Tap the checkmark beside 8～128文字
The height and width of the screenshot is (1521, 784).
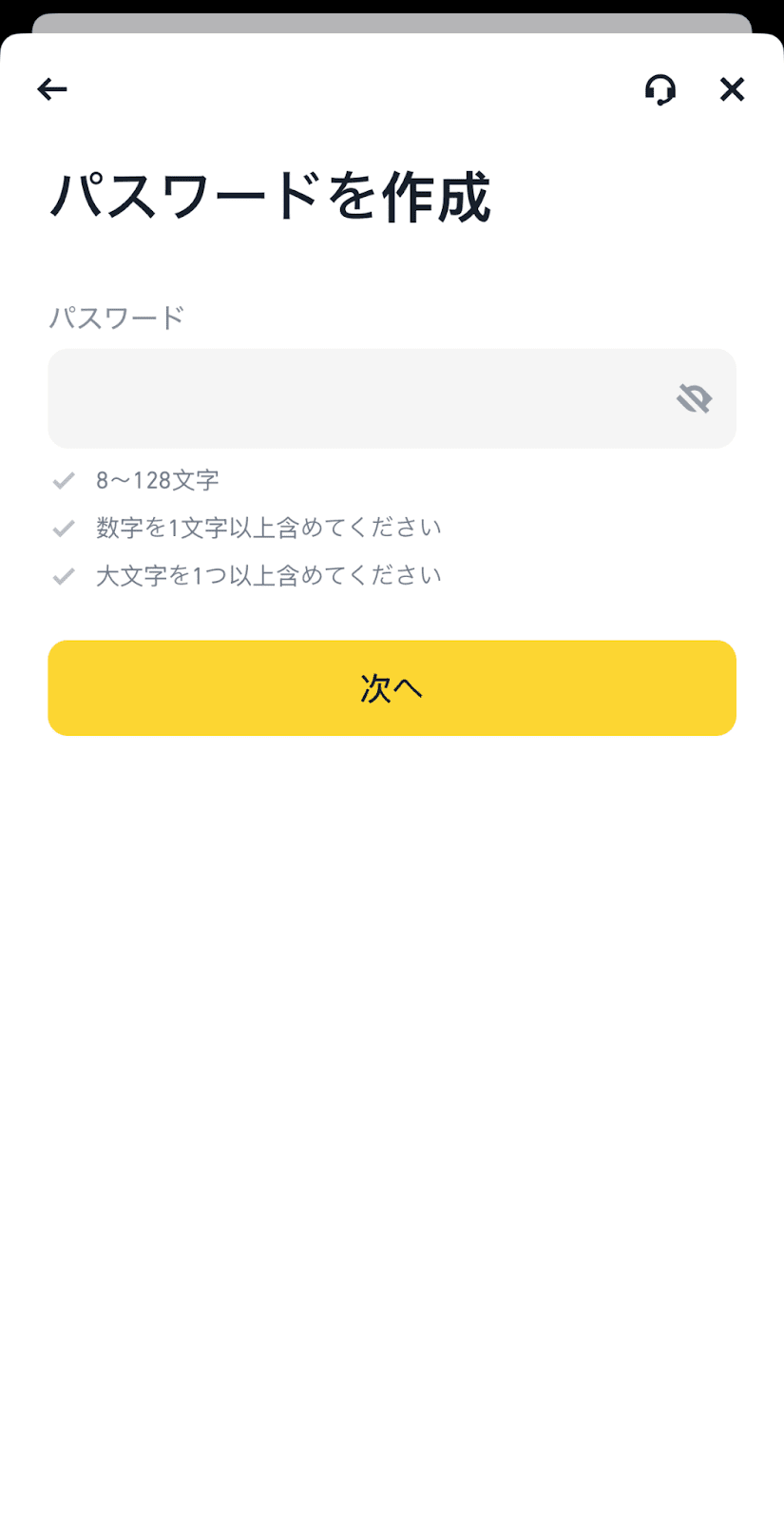64,479
